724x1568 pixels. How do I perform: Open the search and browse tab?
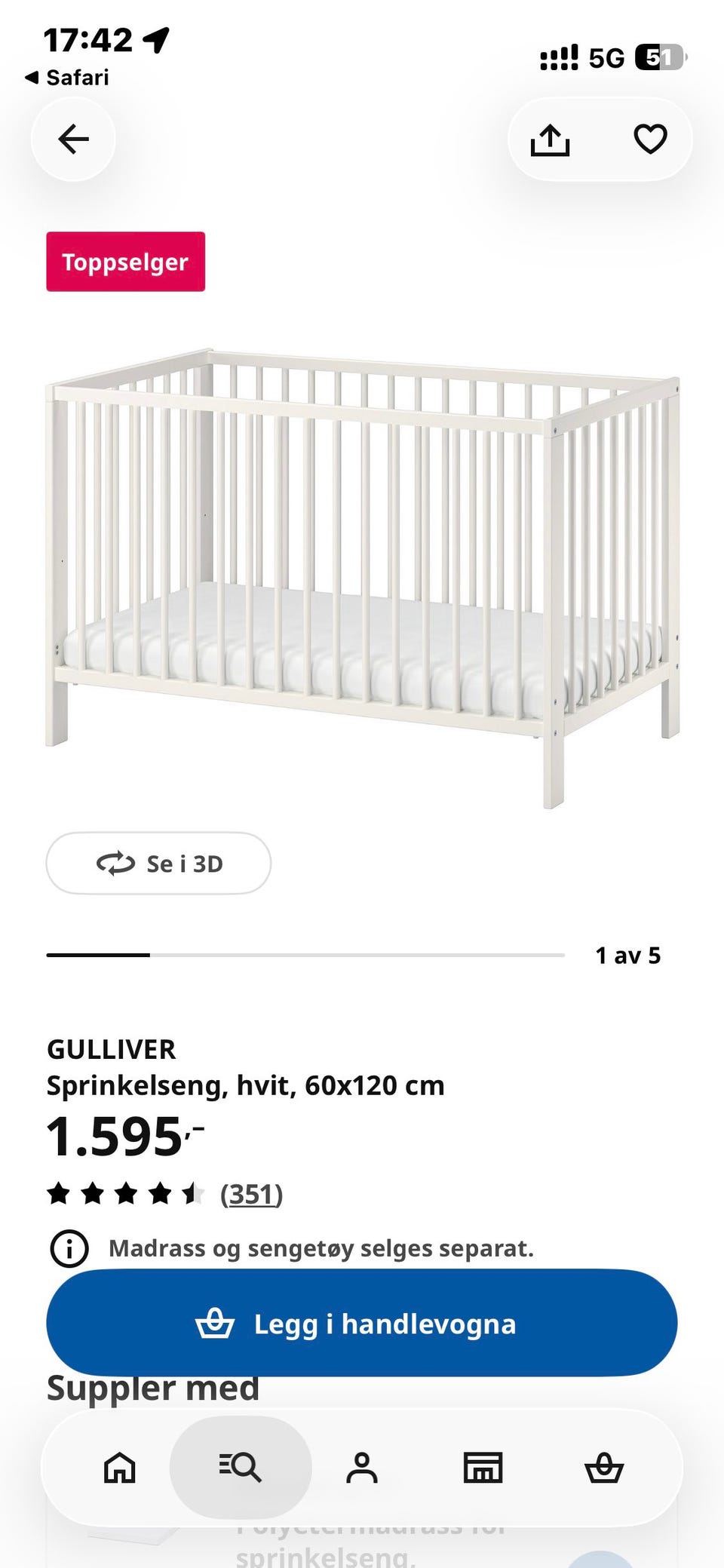pyautogui.click(x=241, y=1468)
